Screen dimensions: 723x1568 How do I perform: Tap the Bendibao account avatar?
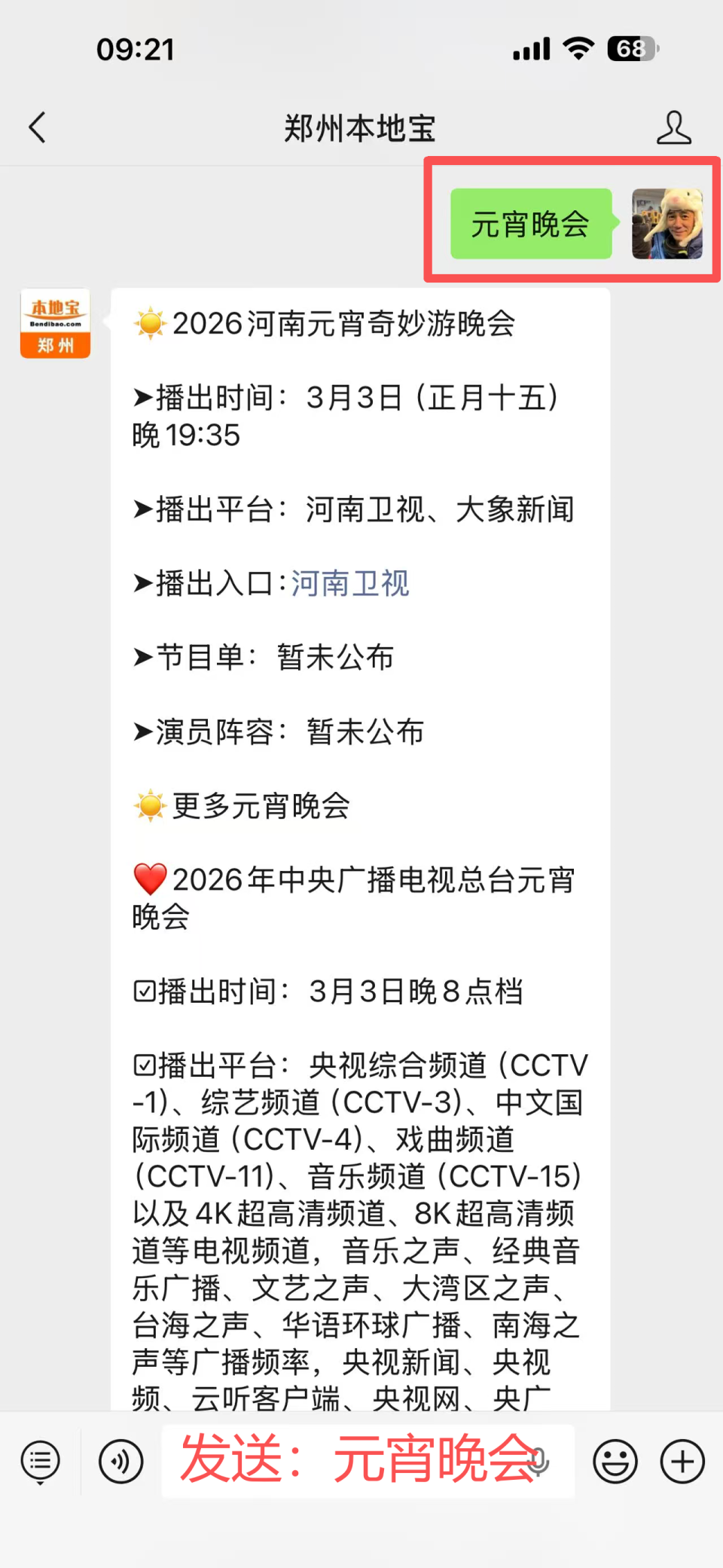point(54,322)
